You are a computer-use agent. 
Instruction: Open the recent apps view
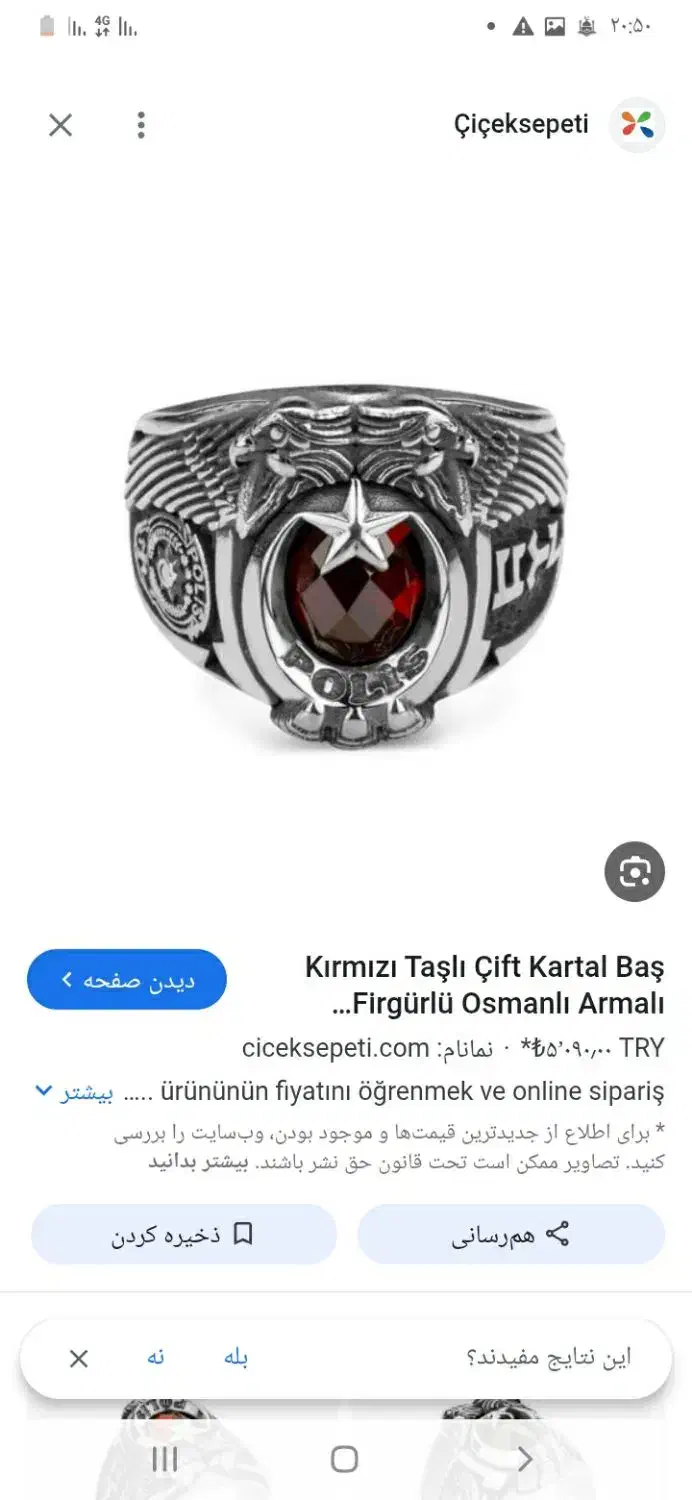coord(165,1459)
